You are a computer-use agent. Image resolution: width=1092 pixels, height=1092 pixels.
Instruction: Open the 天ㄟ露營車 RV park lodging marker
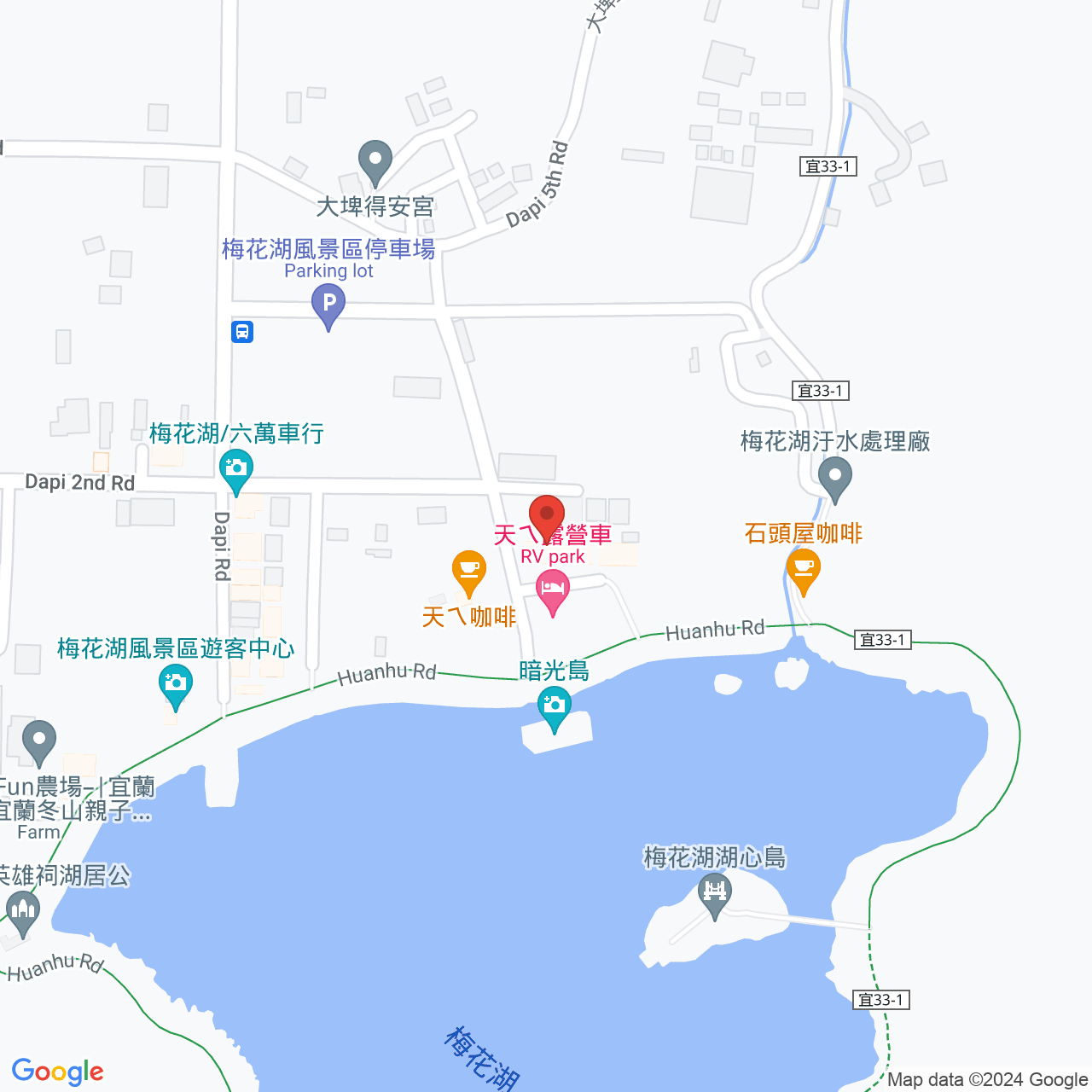[553, 590]
